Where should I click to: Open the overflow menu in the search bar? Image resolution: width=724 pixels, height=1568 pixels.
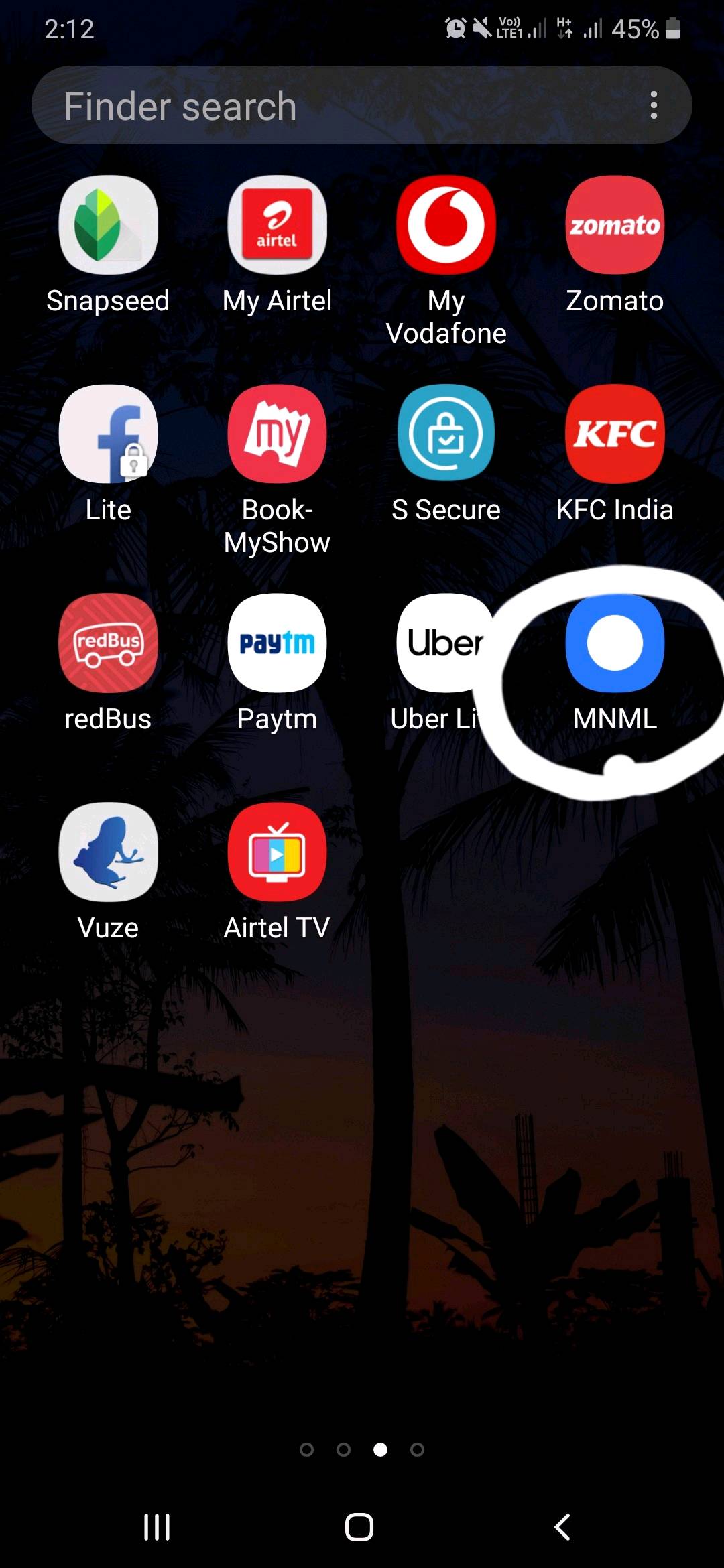pyautogui.click(x=654, y=106)
